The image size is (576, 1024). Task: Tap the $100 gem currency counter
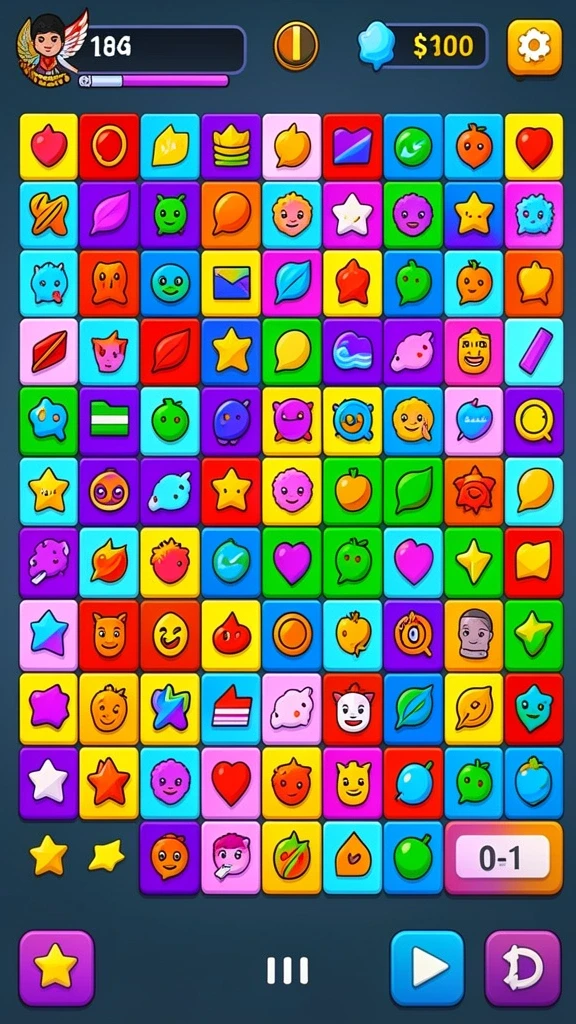click(x=423, y=46)
